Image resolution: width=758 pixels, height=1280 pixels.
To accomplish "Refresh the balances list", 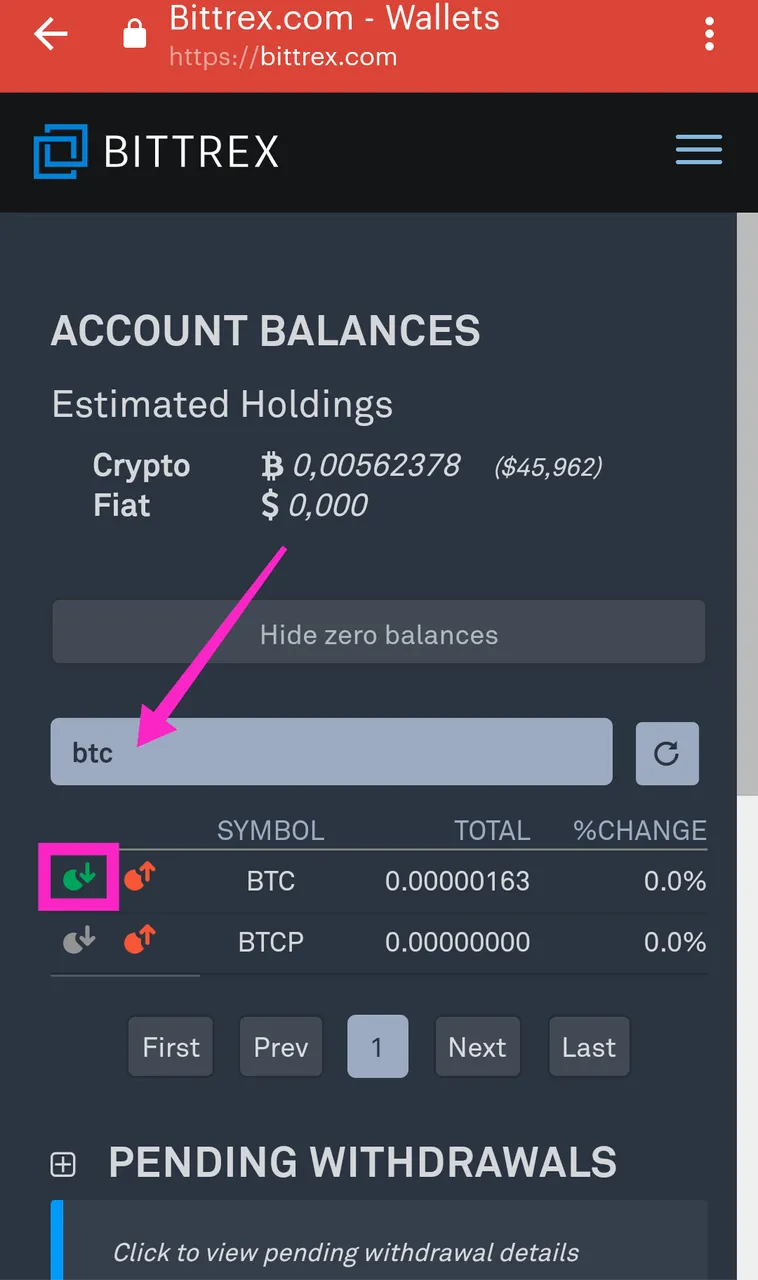I will pyautogui.click(x=667, y=753).
